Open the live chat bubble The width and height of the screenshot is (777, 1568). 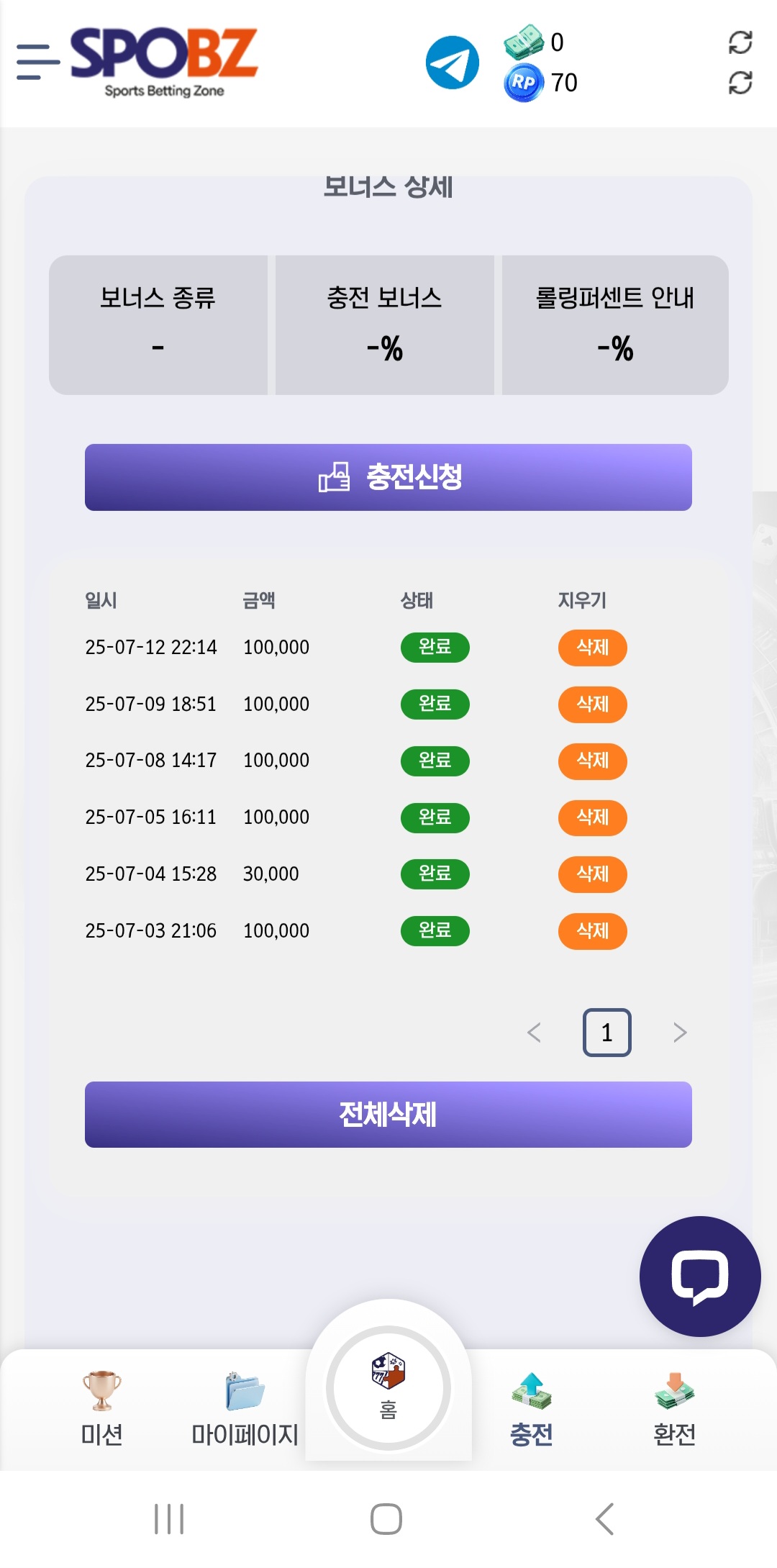tap(700, 1277)
